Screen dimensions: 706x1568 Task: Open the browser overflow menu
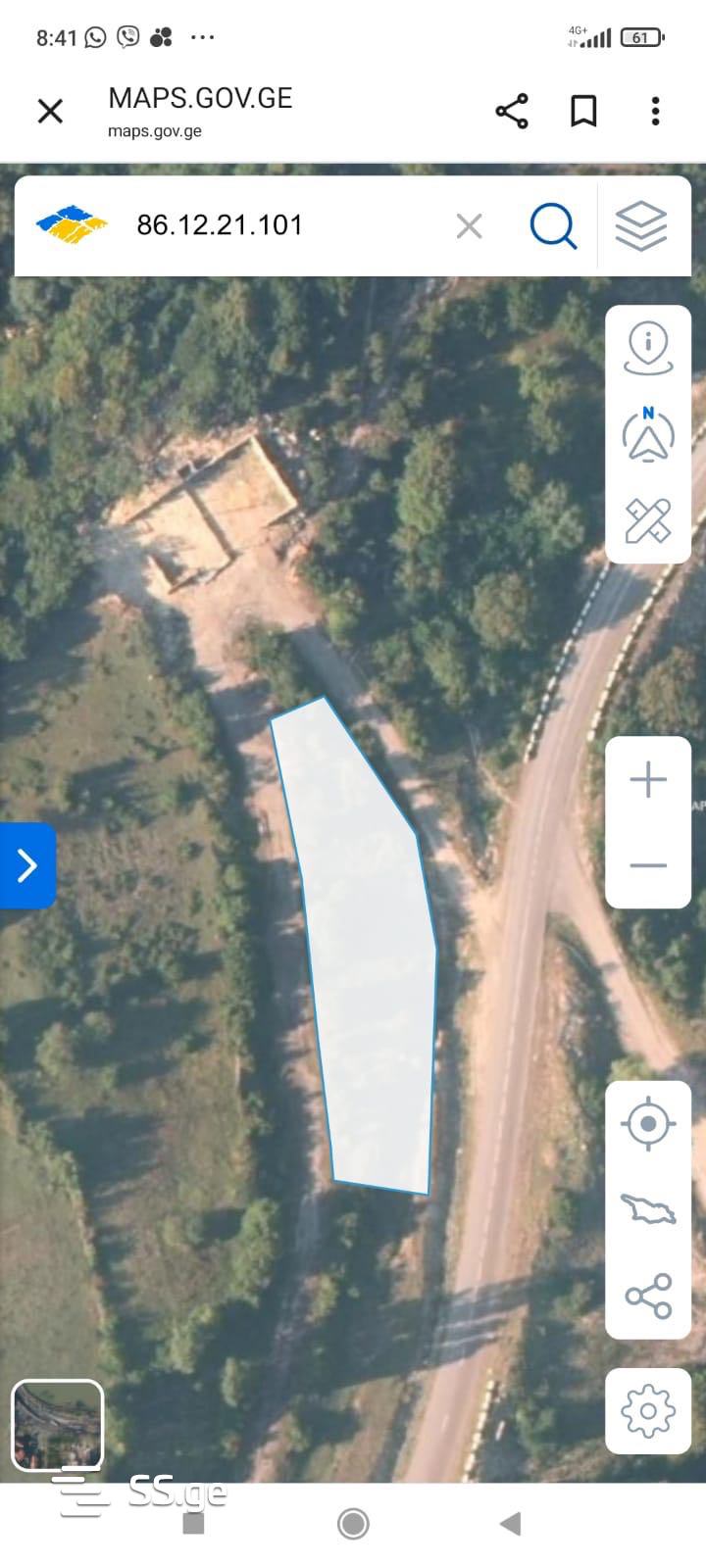655,111
